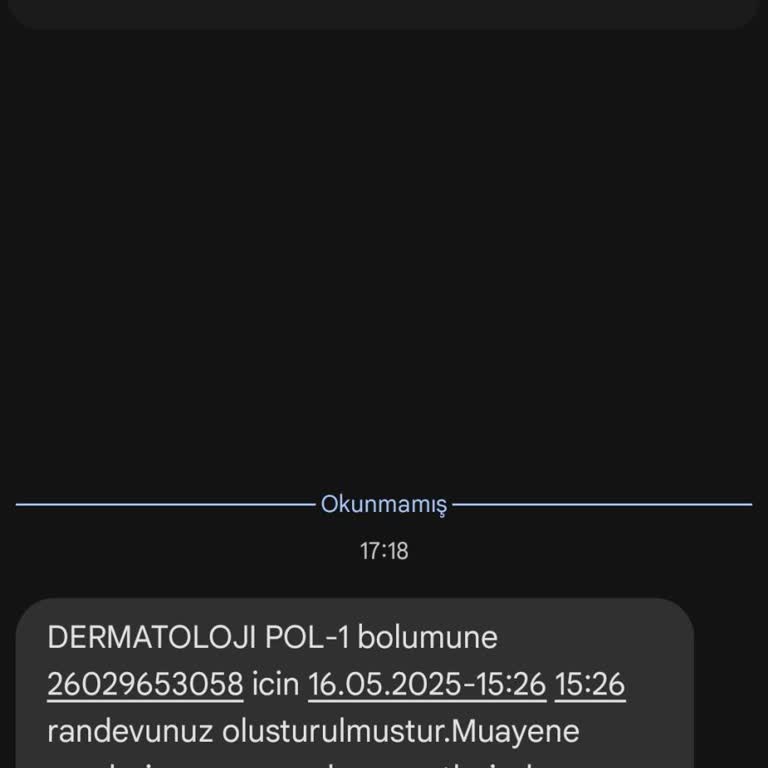Open the date link 16.05.2025-15:26
Viewport: 768px width, 768px height.
click(x=427, y=684)
